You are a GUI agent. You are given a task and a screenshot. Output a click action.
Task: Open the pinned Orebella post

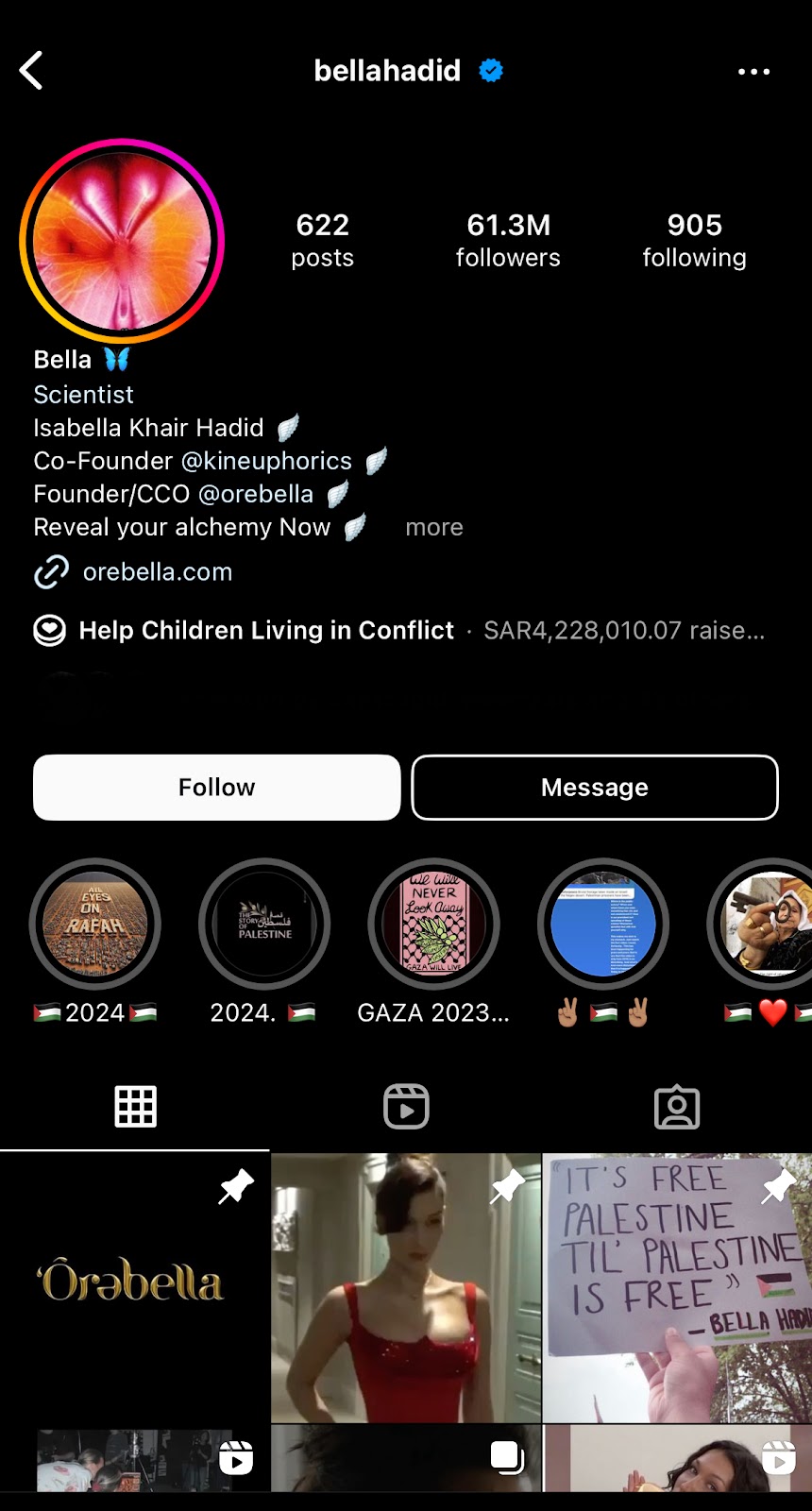pyautogui.click(x=134, y=1286)
